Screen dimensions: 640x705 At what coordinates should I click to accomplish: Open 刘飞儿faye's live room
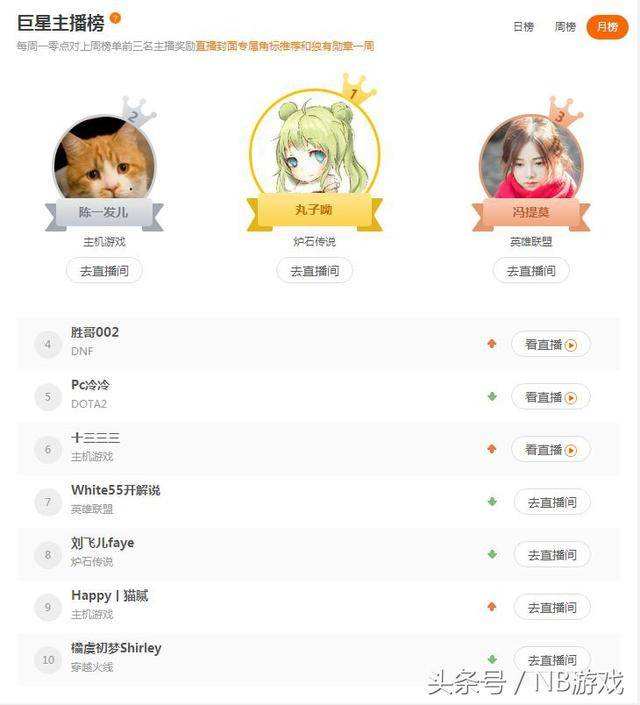tap(552, 554)
